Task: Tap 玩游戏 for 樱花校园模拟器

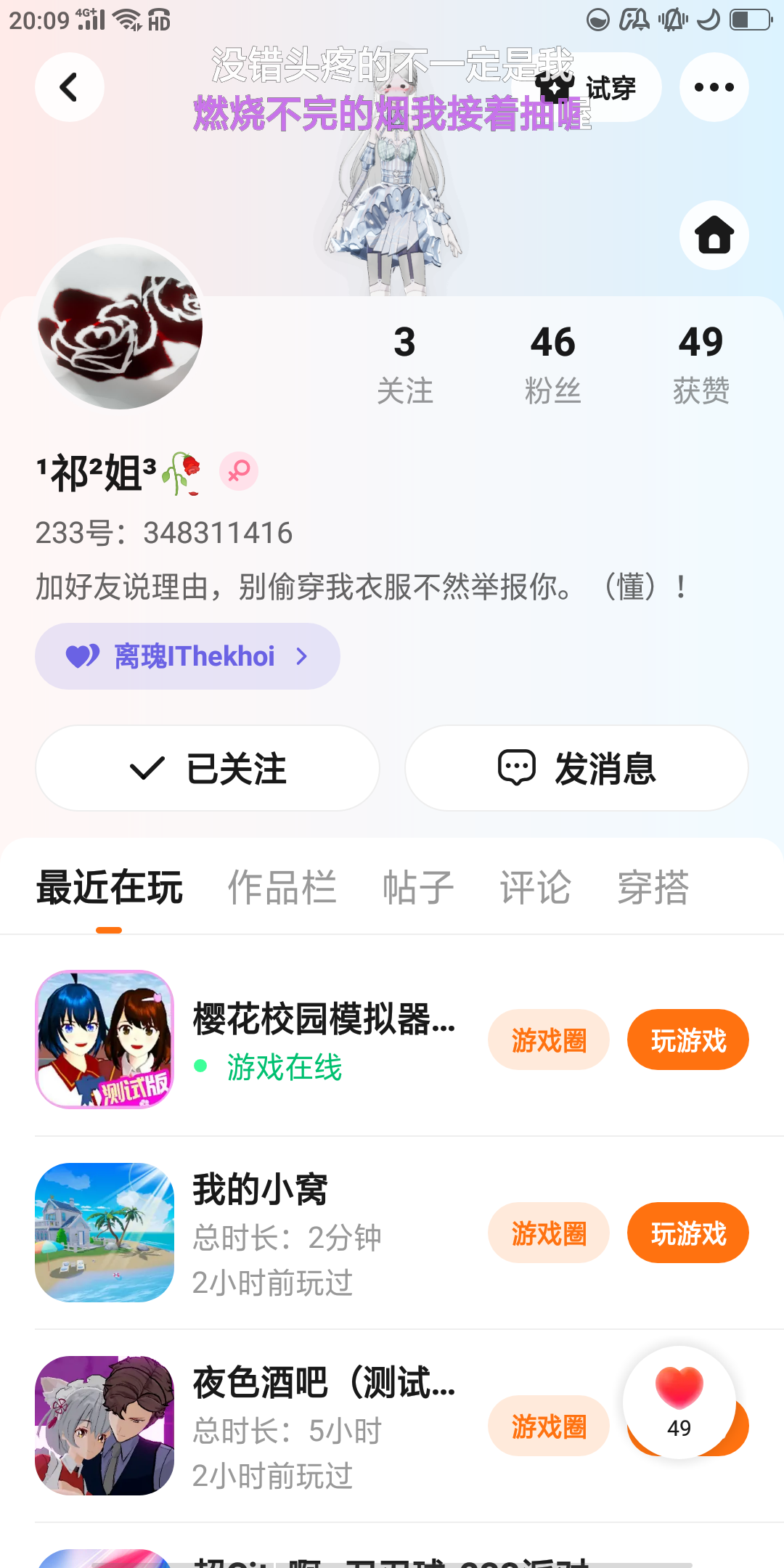Action: [687, 1040]
